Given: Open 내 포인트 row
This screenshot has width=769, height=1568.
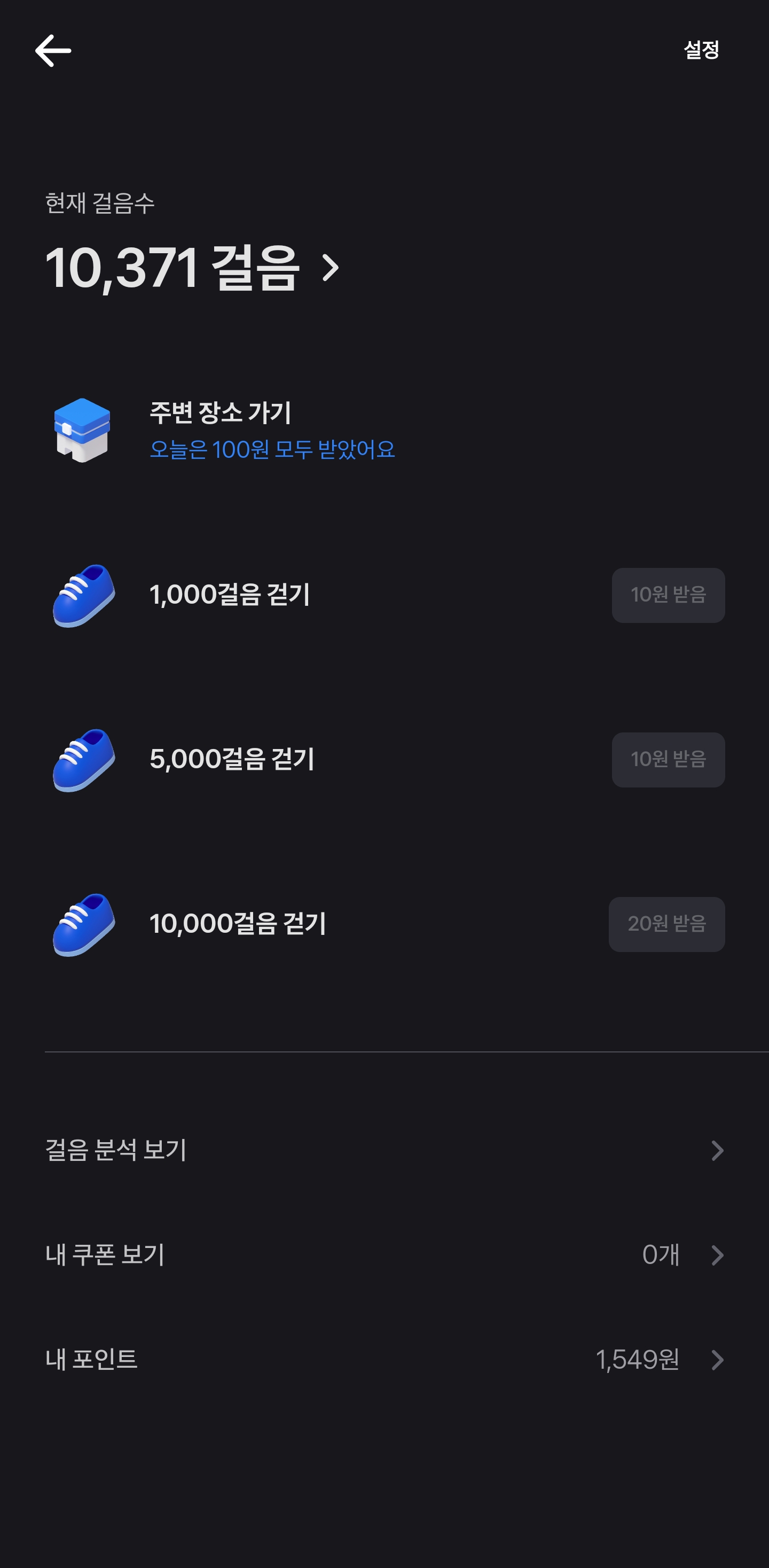Looking at the screenshot, I should click(x=384, y=1360).
